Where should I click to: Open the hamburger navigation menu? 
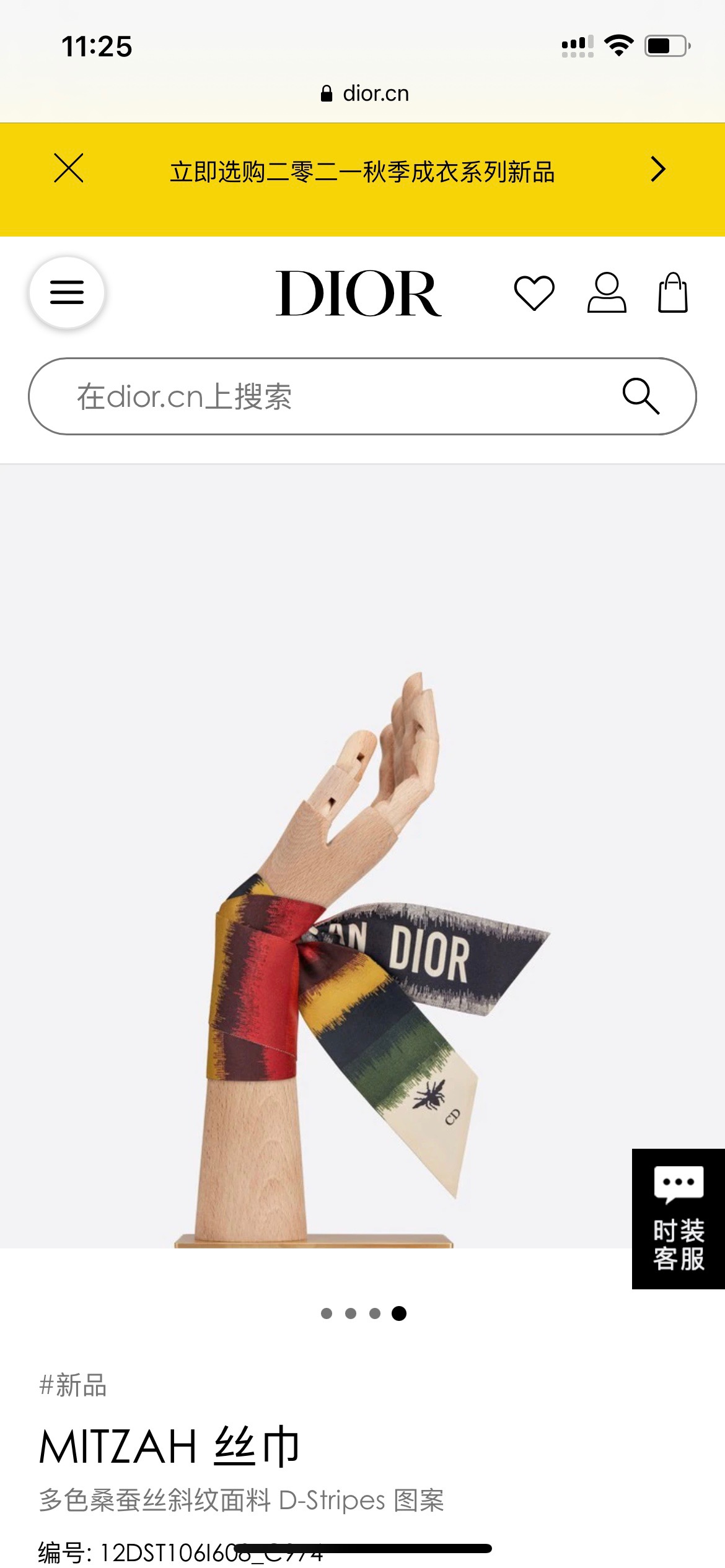[x=67, y=292]
